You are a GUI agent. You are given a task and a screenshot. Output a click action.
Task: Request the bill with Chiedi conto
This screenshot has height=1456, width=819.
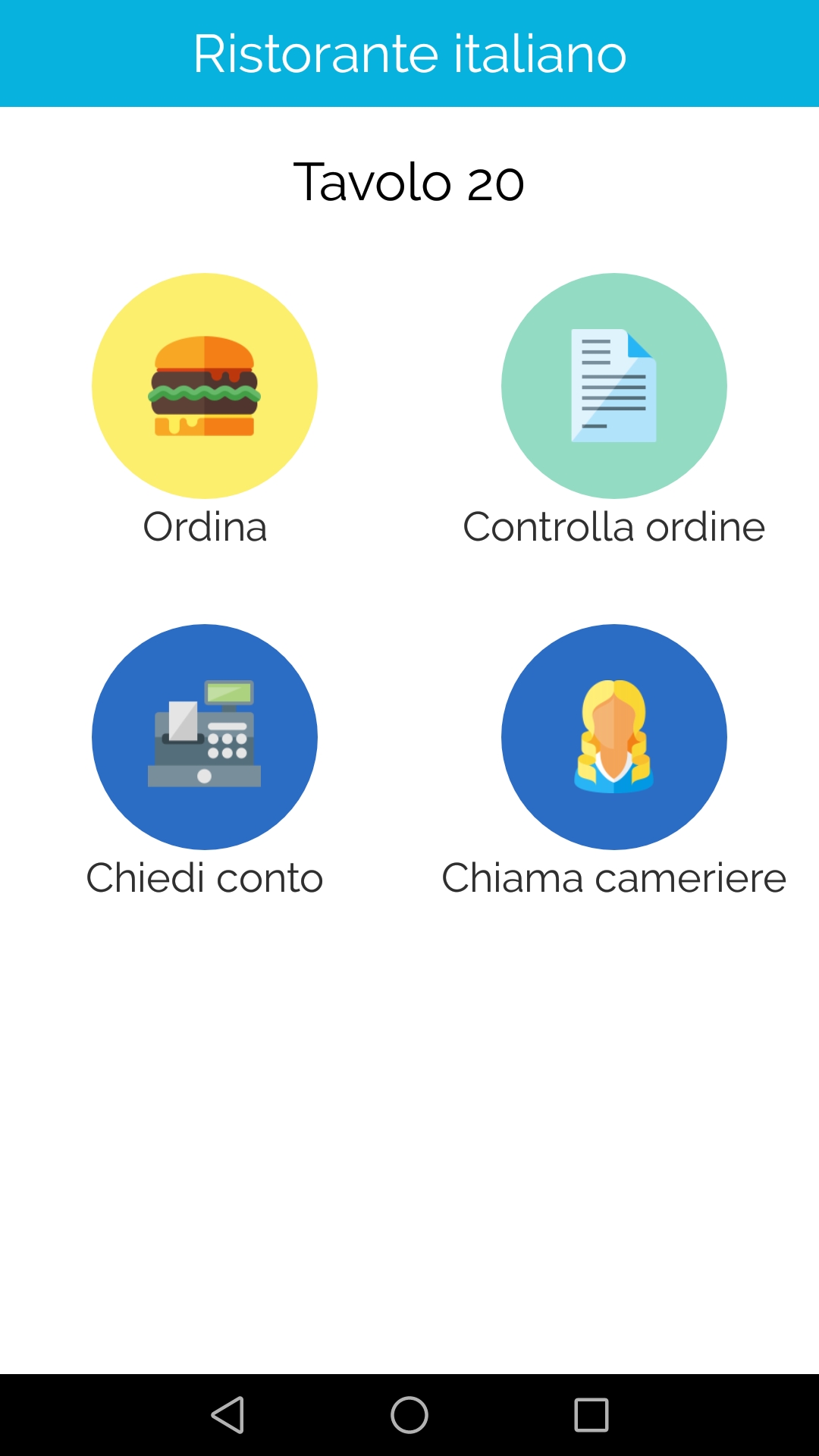205,737
